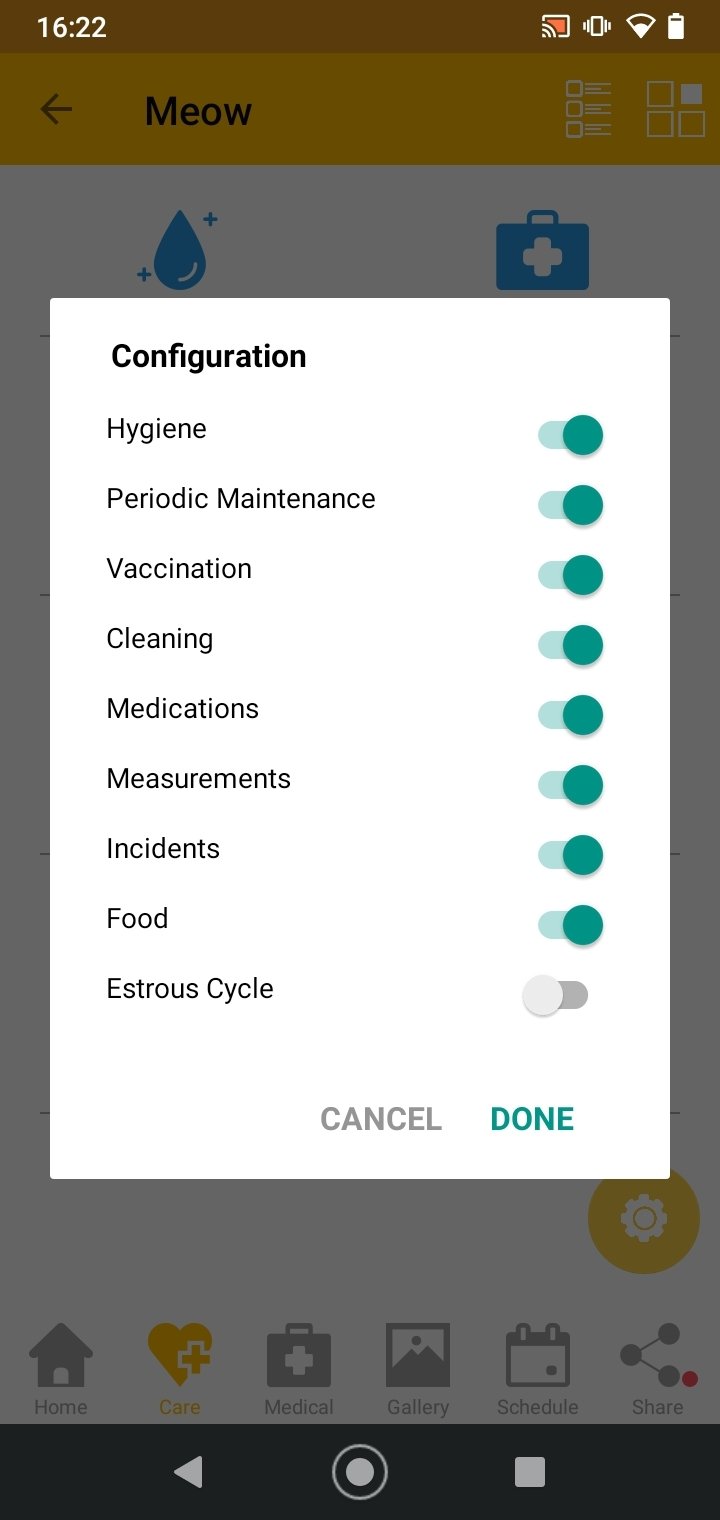Image resolution: width=720 pixels, height=1520 pixels.
Task: Toggle the Cleaning switch
Action: pos(570,645)
